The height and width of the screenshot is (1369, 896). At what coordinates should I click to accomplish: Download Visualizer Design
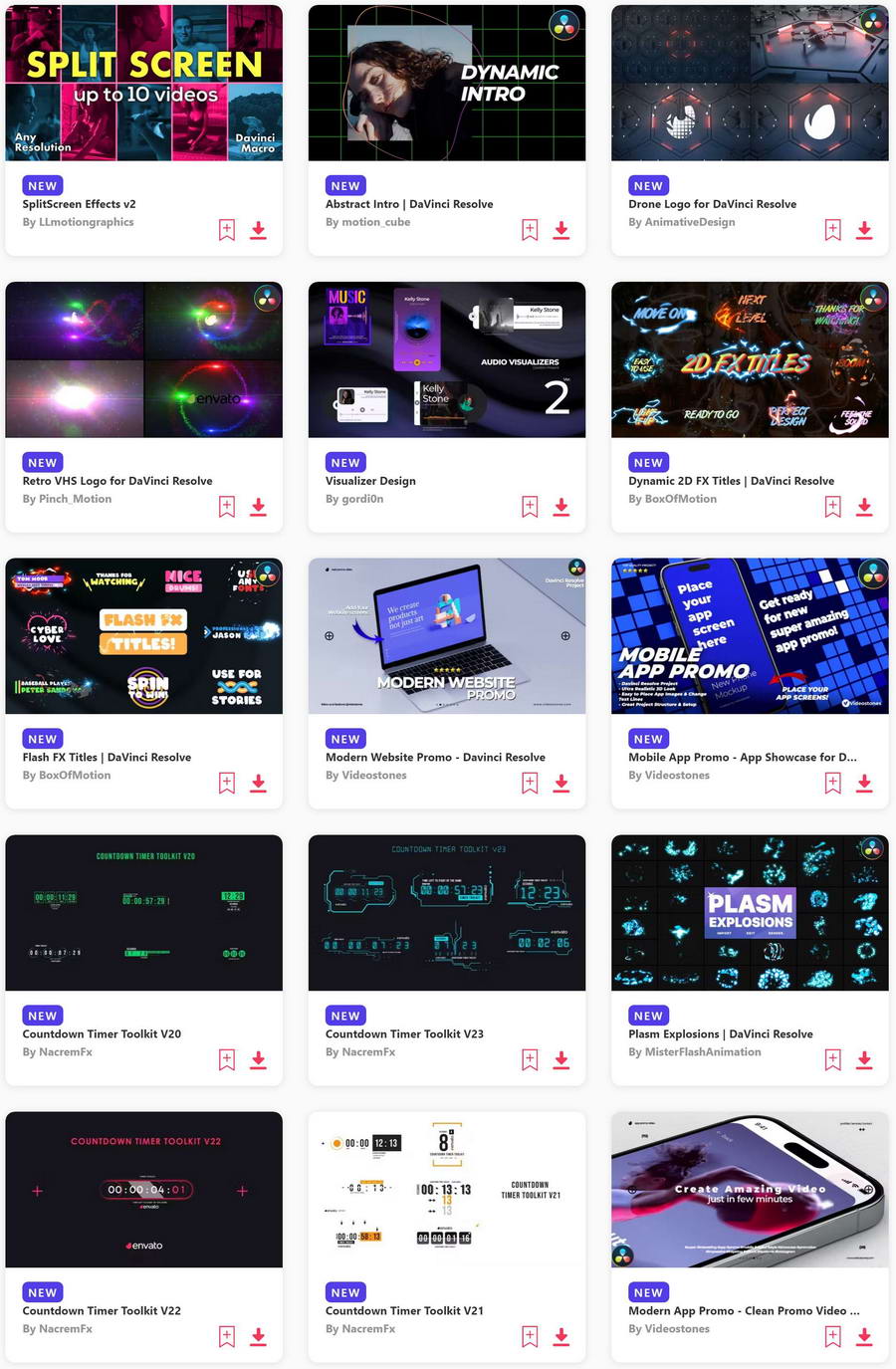point(561,507)
